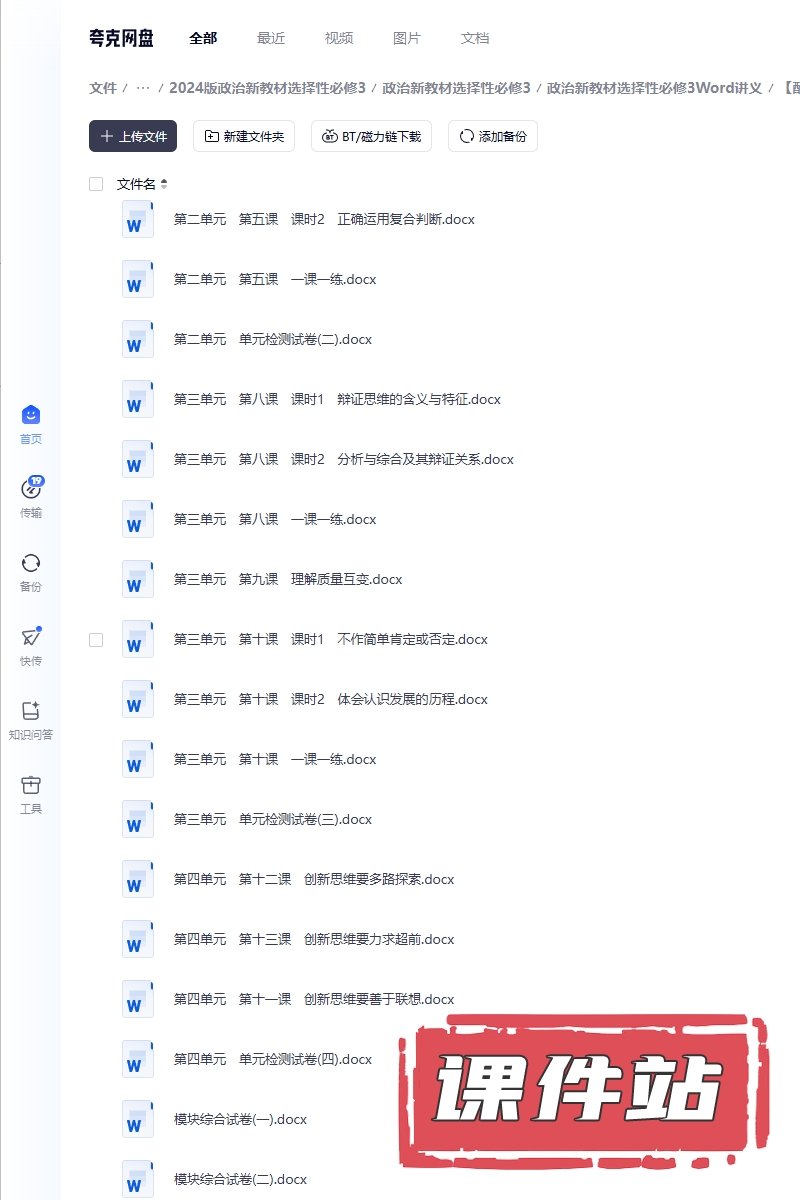
Task: Open BT/磁力链下载
Action: (372, 136)
